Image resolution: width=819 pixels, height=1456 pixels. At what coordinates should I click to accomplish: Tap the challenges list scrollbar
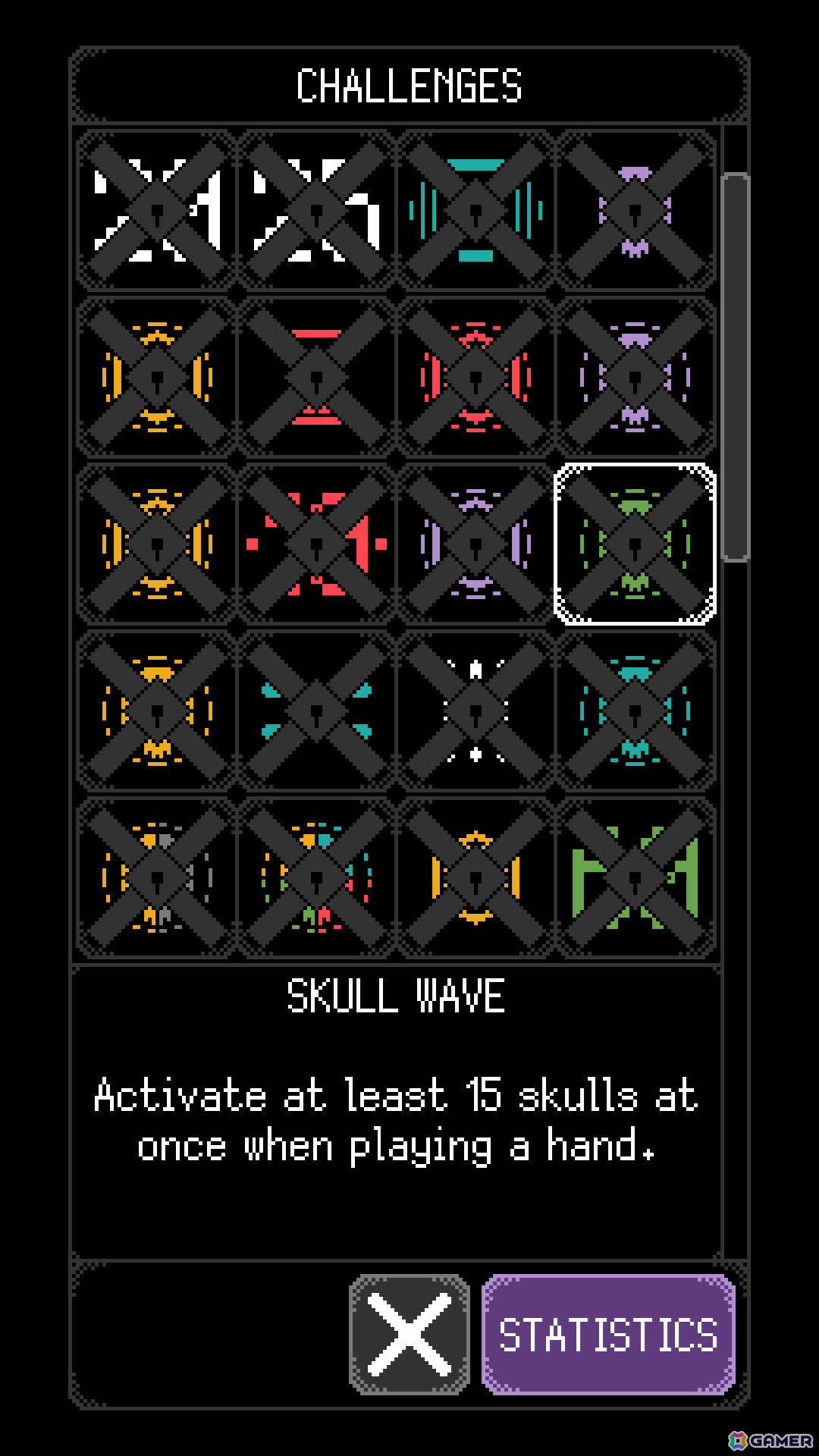(x=735, y=368)
